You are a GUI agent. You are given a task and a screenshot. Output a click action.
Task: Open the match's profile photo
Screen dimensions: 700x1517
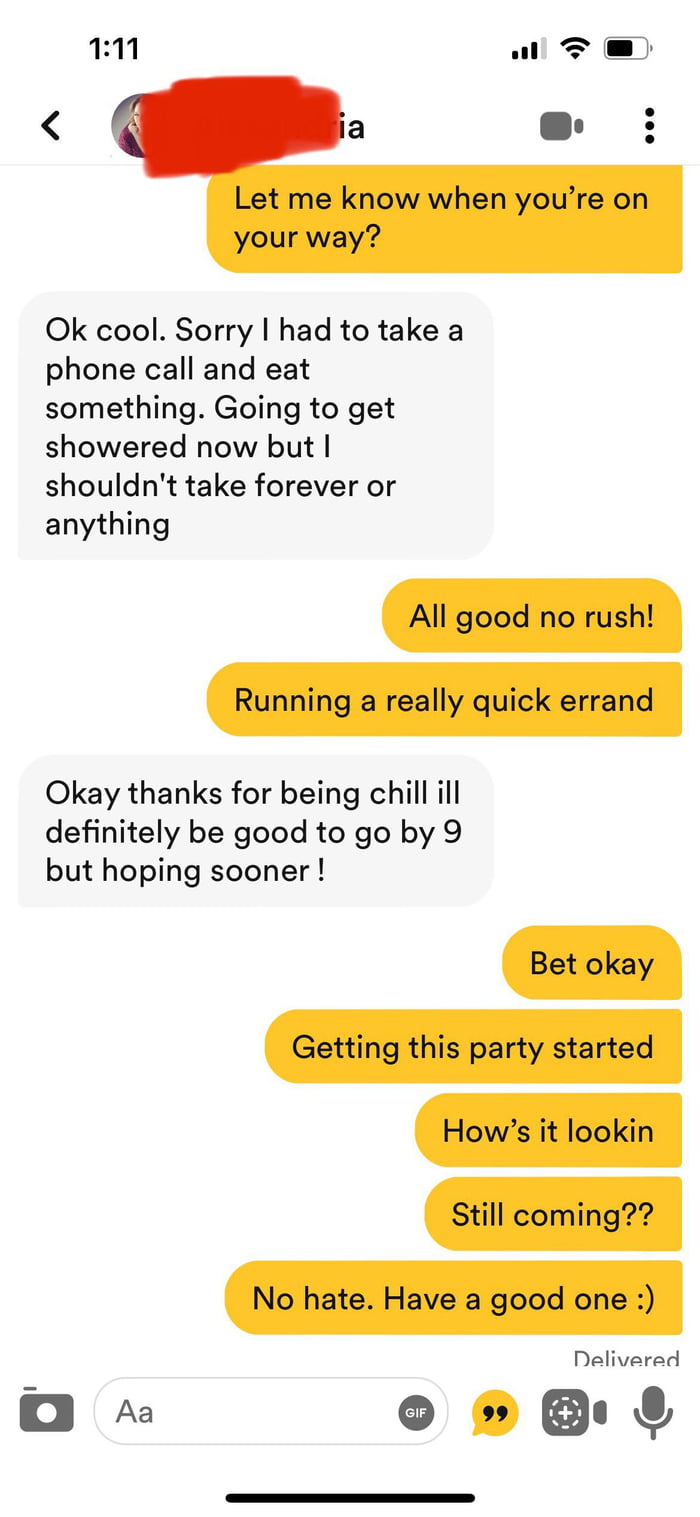coord(130,126)
